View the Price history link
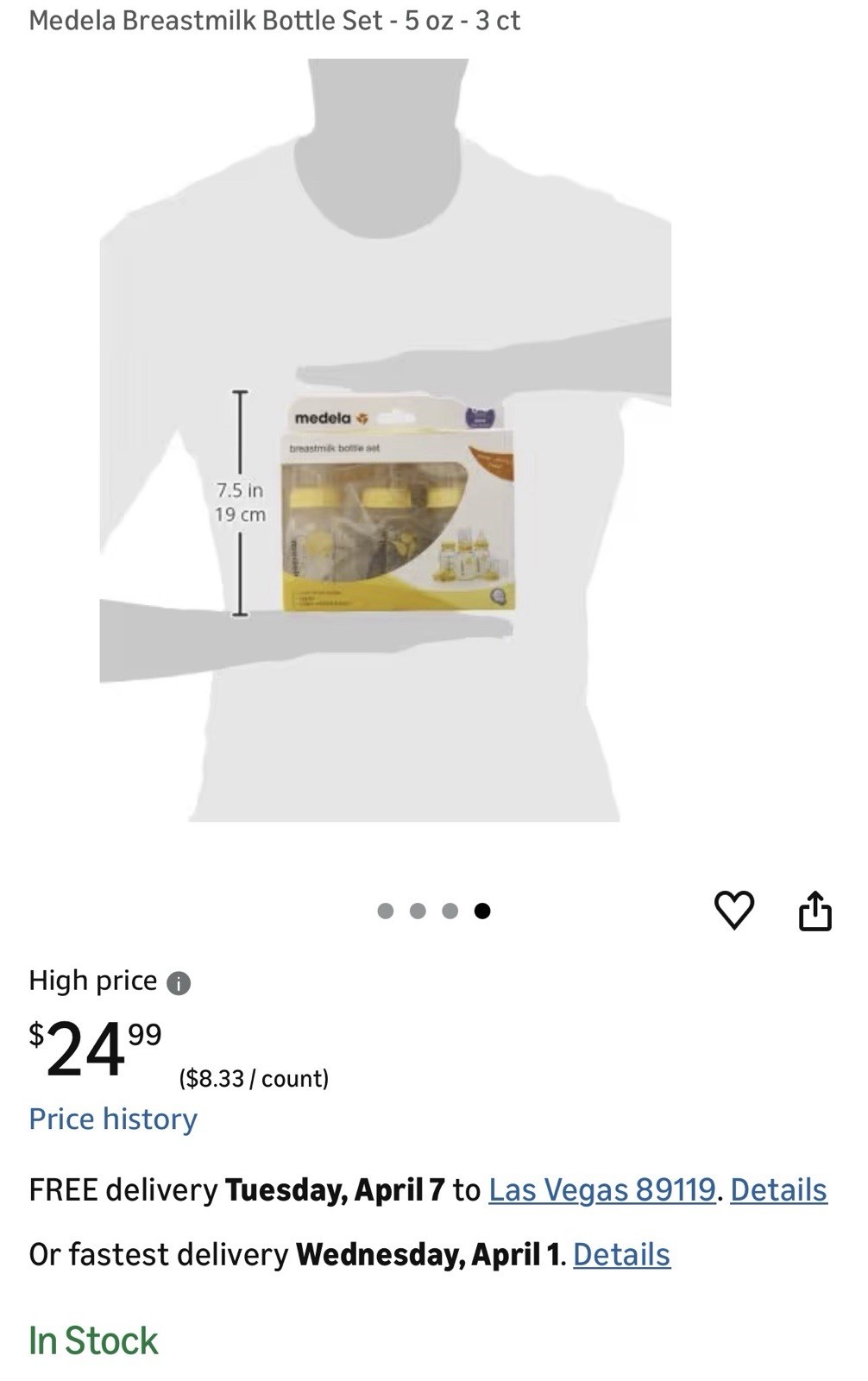 click(x=113, y=1119)
